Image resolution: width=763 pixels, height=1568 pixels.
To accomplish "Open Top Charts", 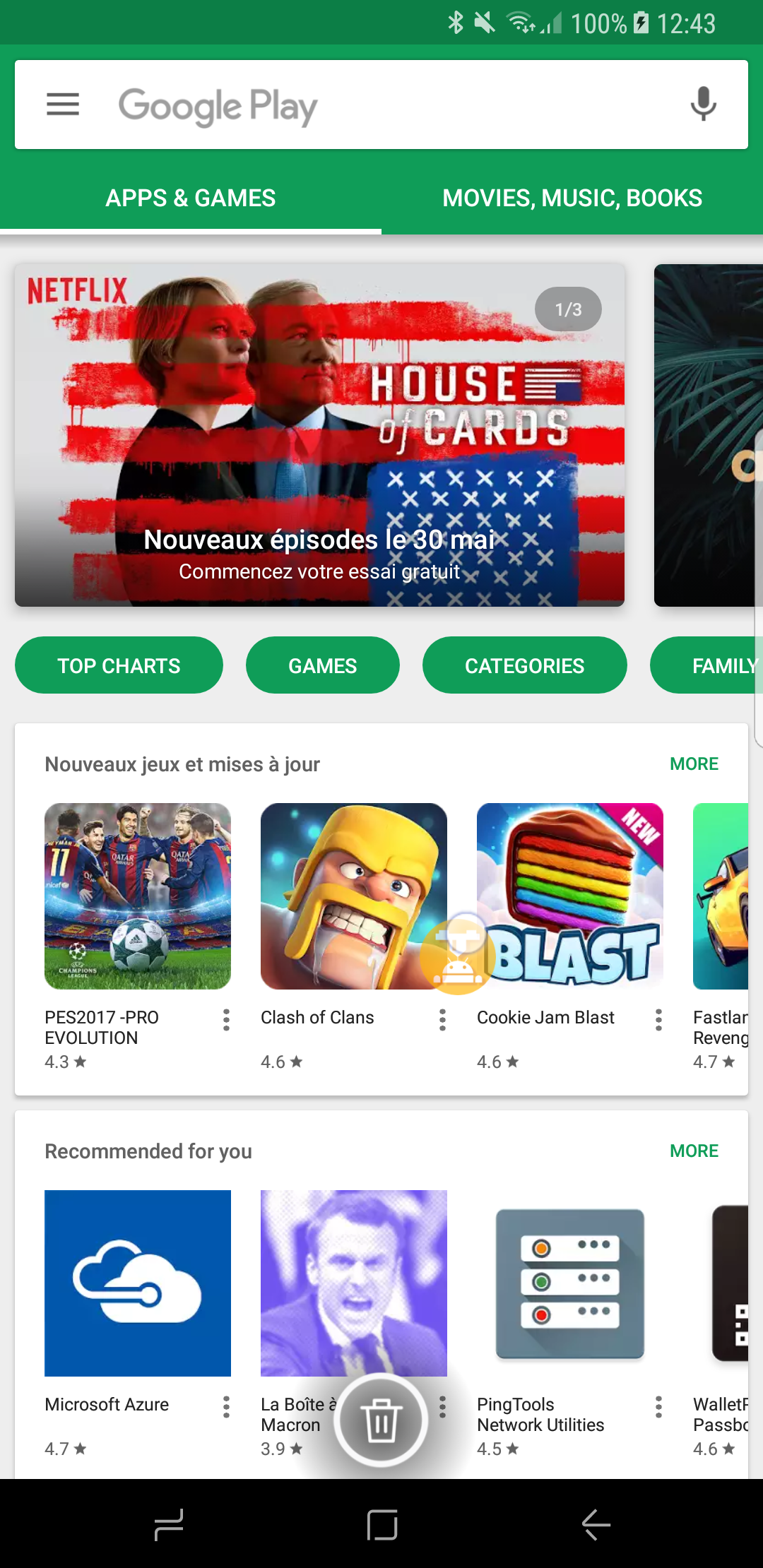I will (119, 665).
